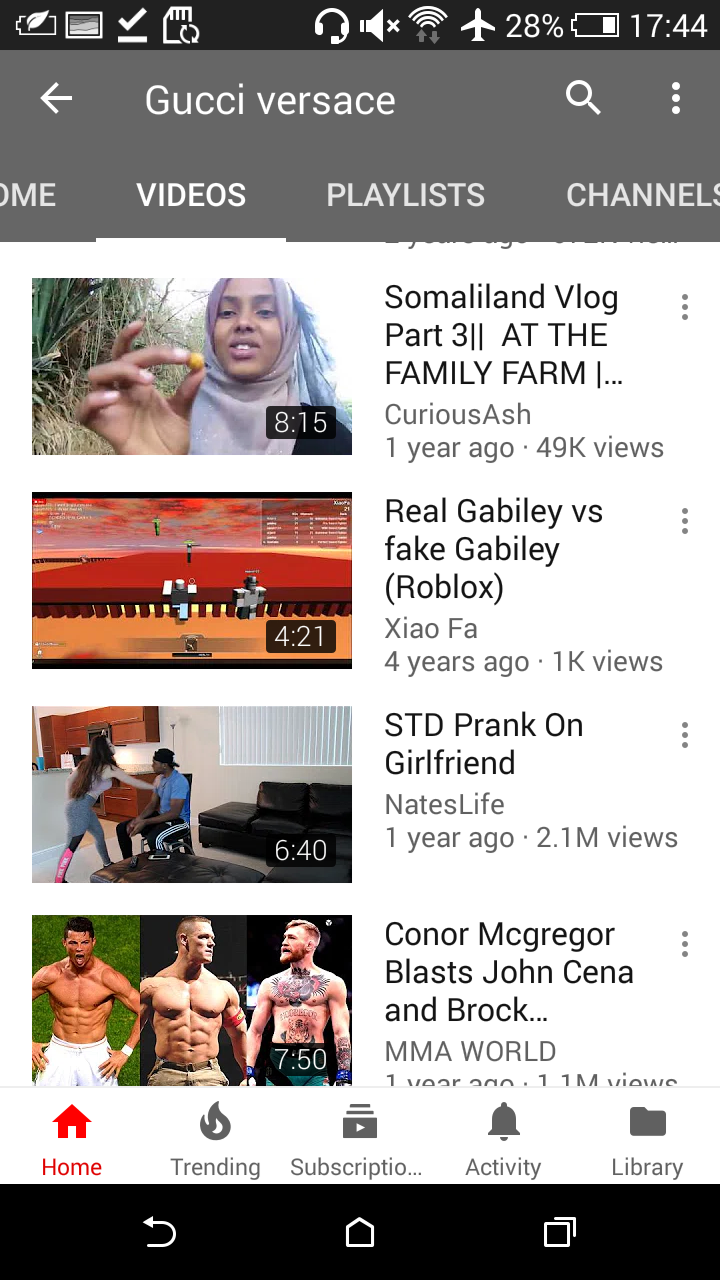Go back from Gucci versace channel

(x=56, y=99)
